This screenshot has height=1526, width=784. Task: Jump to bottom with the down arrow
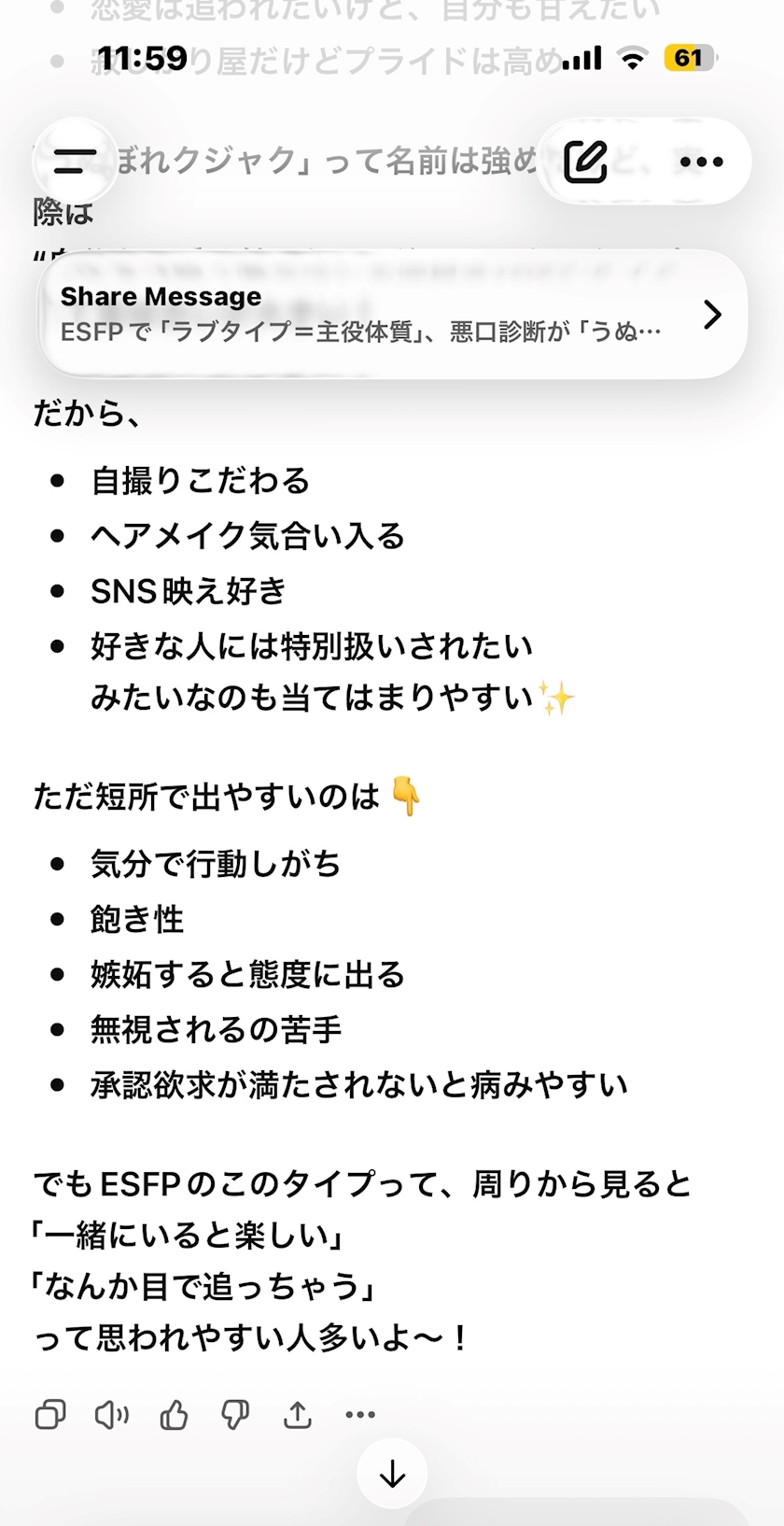(392, 1474)
